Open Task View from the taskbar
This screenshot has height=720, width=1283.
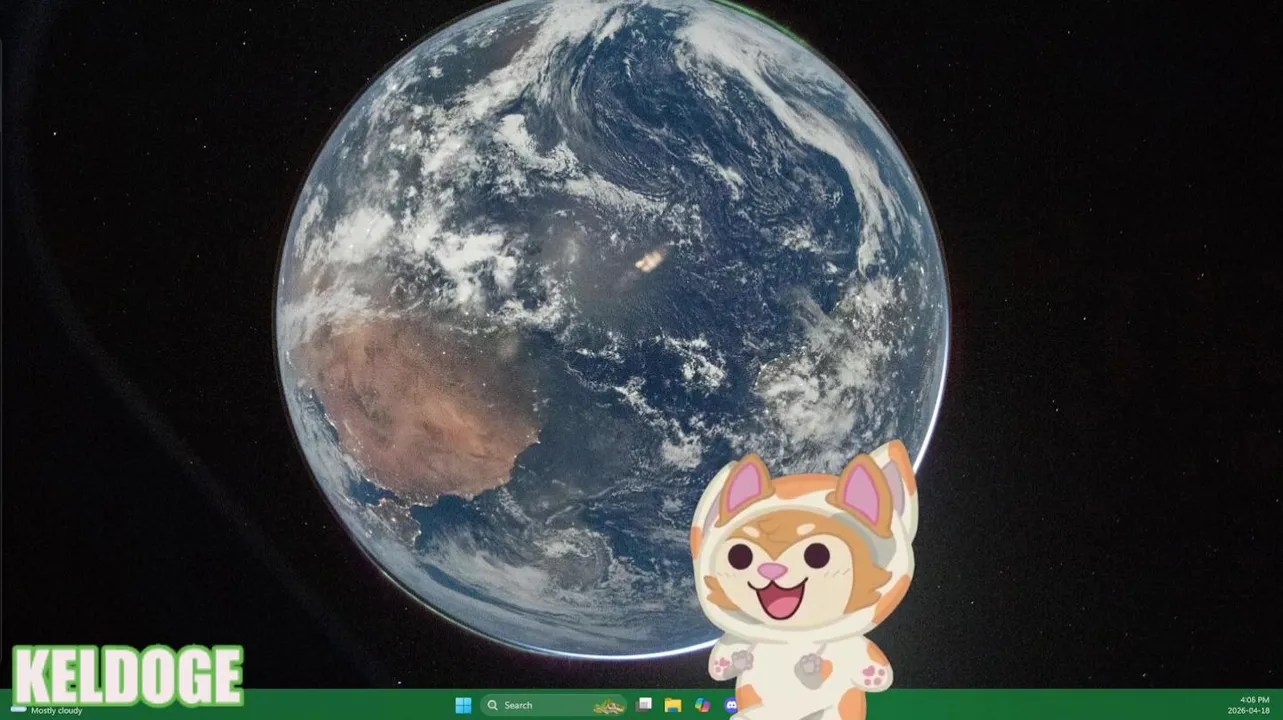pyautogui.click(x=645, y=705)
